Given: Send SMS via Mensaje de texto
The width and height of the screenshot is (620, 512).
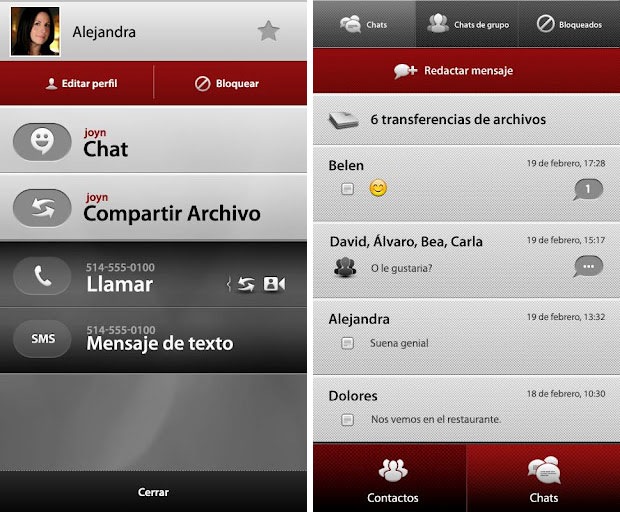Looking at the screenshot, I should coord(153,338).
